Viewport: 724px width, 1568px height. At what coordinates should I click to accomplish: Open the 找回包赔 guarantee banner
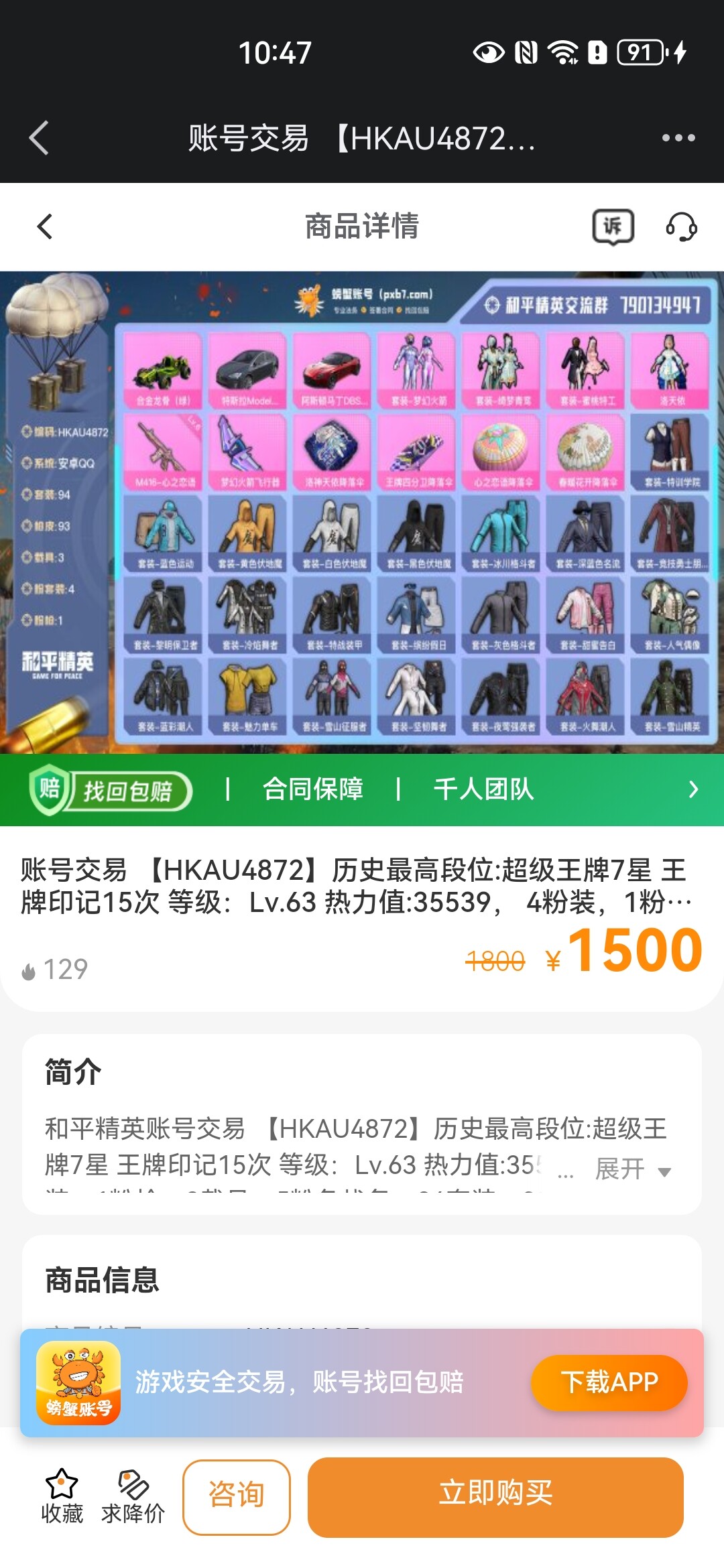(x=362, y=790)
